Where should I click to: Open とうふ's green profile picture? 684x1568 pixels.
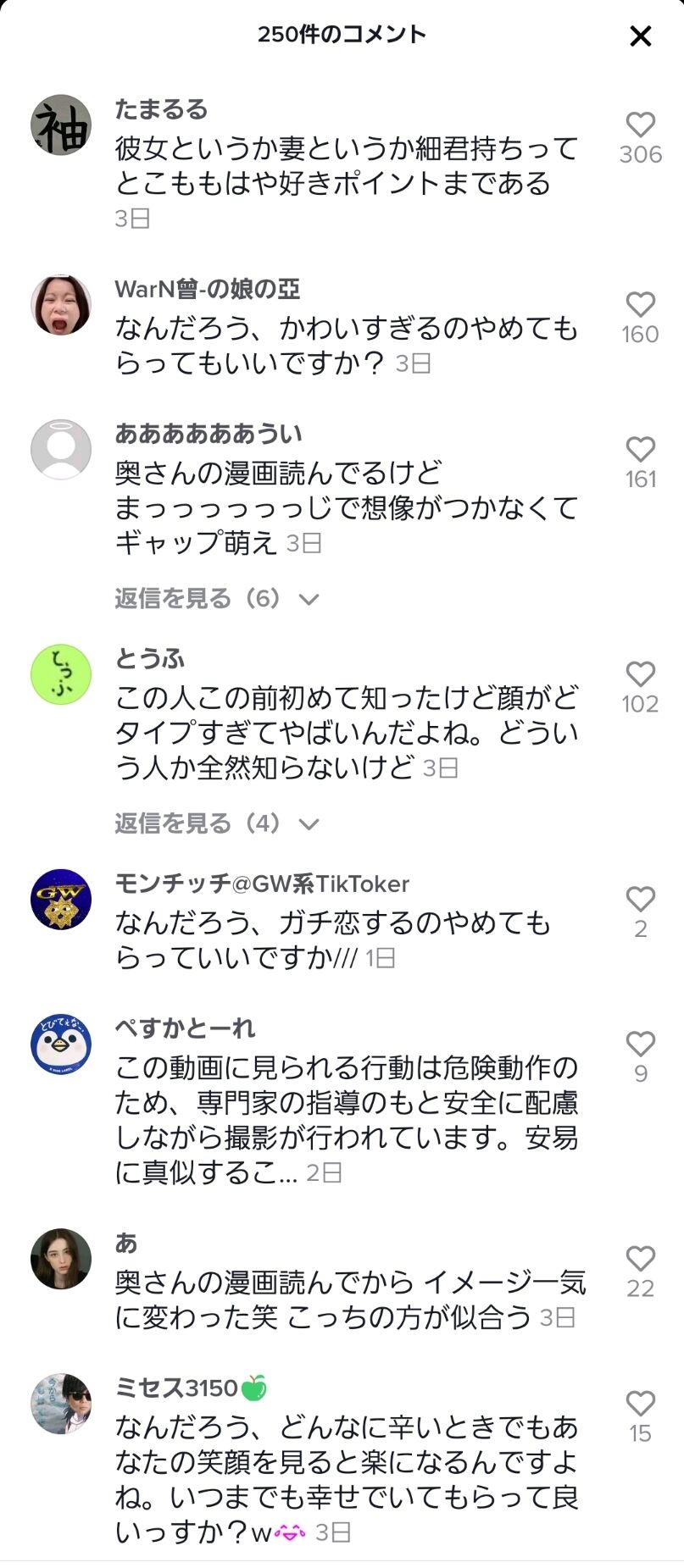(x=59, y=673)
